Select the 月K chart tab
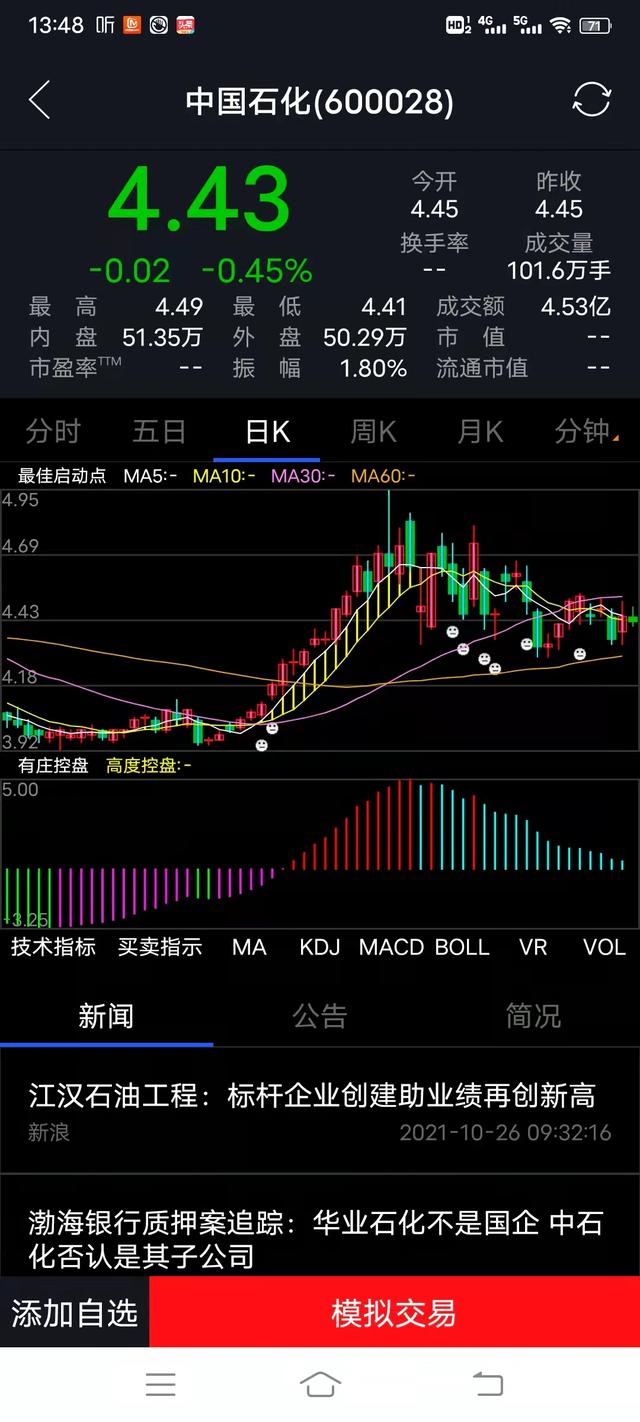Image resolution: width=640 pixels, height=1422 pixels. pos(480,432)
